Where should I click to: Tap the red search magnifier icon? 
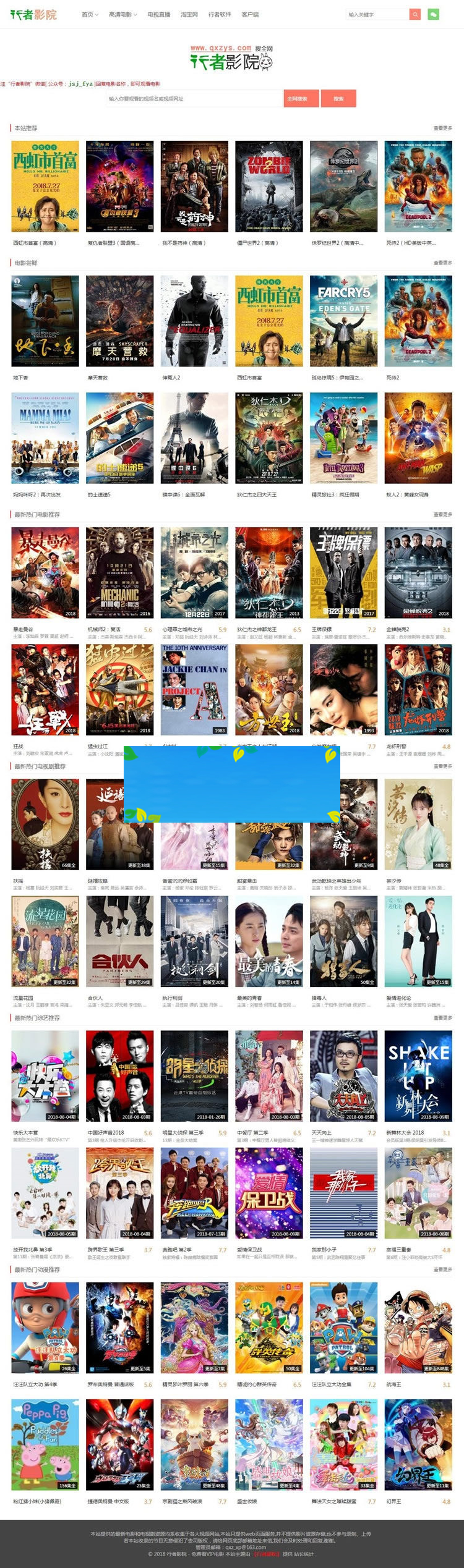pyautogui.click(x=415, y=14)
